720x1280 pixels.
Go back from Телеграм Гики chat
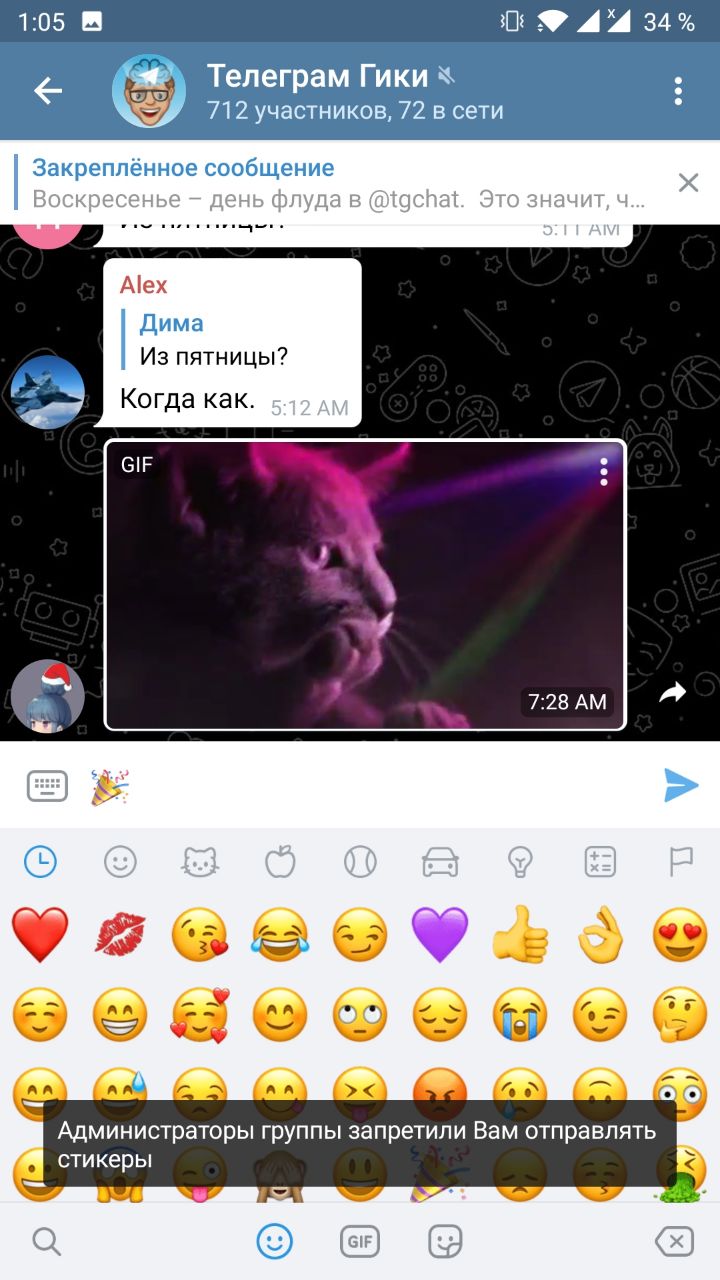coord(47,91)
